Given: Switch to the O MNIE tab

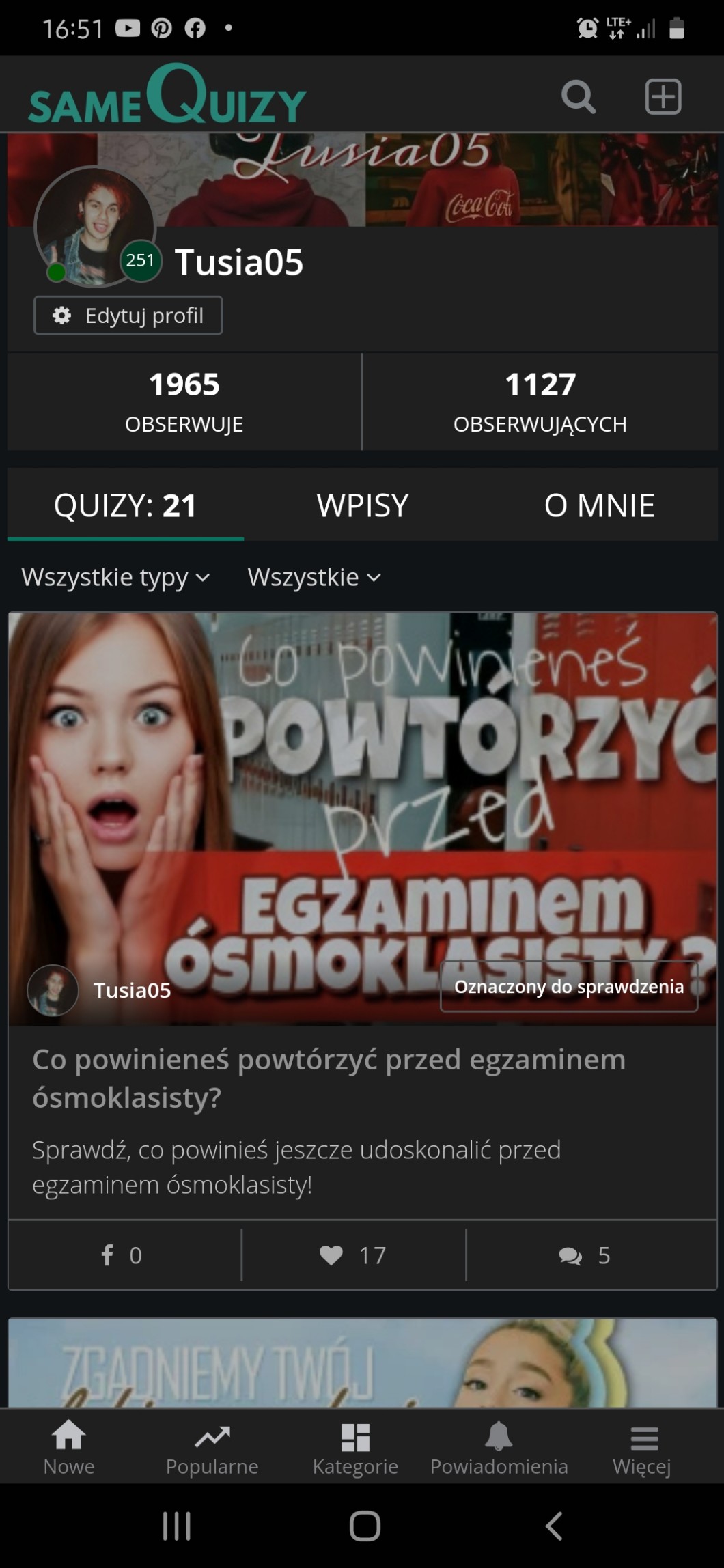Looking at the screenshot, I should [x=599, y=506].
